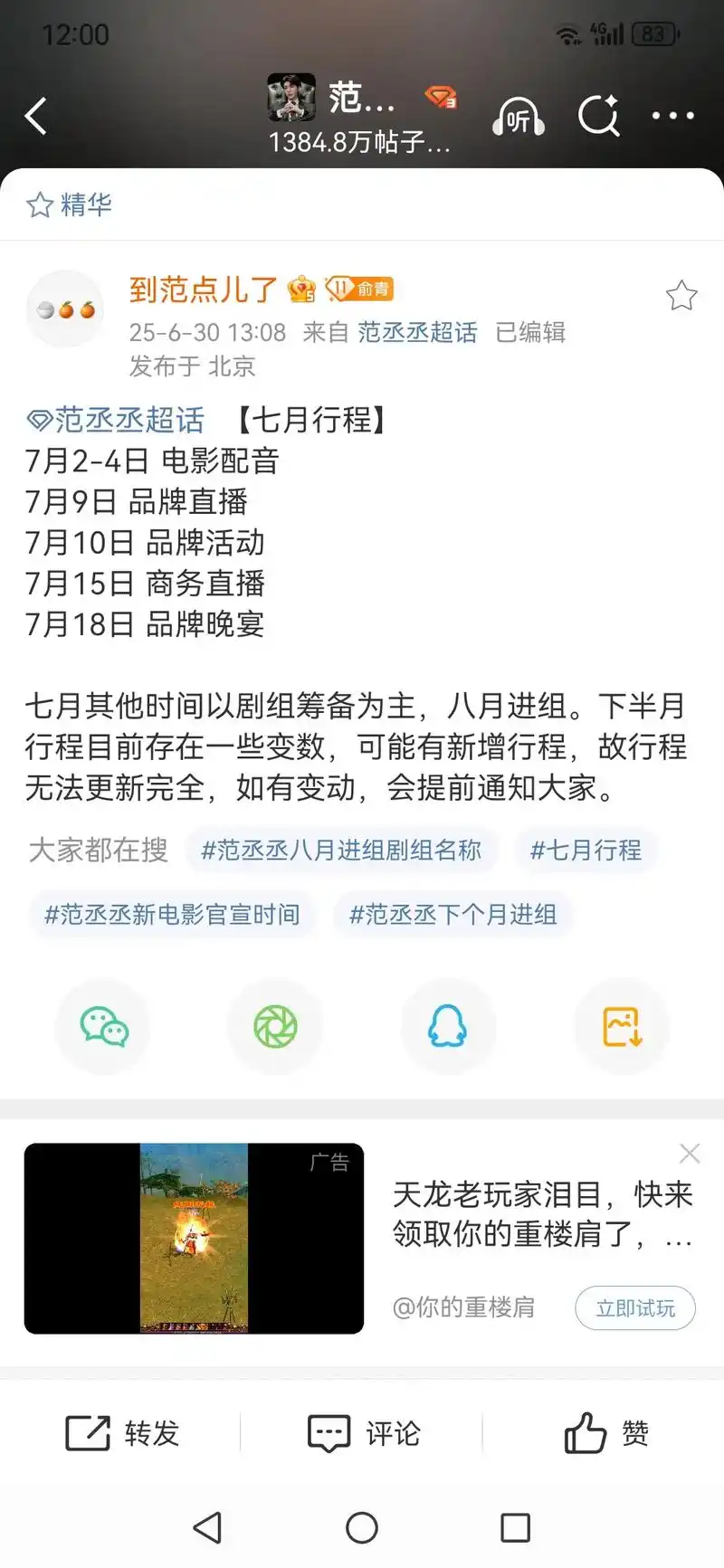Tap the refresh icon in the top bar
This screenshot has height=1568, width=724.
599,116
